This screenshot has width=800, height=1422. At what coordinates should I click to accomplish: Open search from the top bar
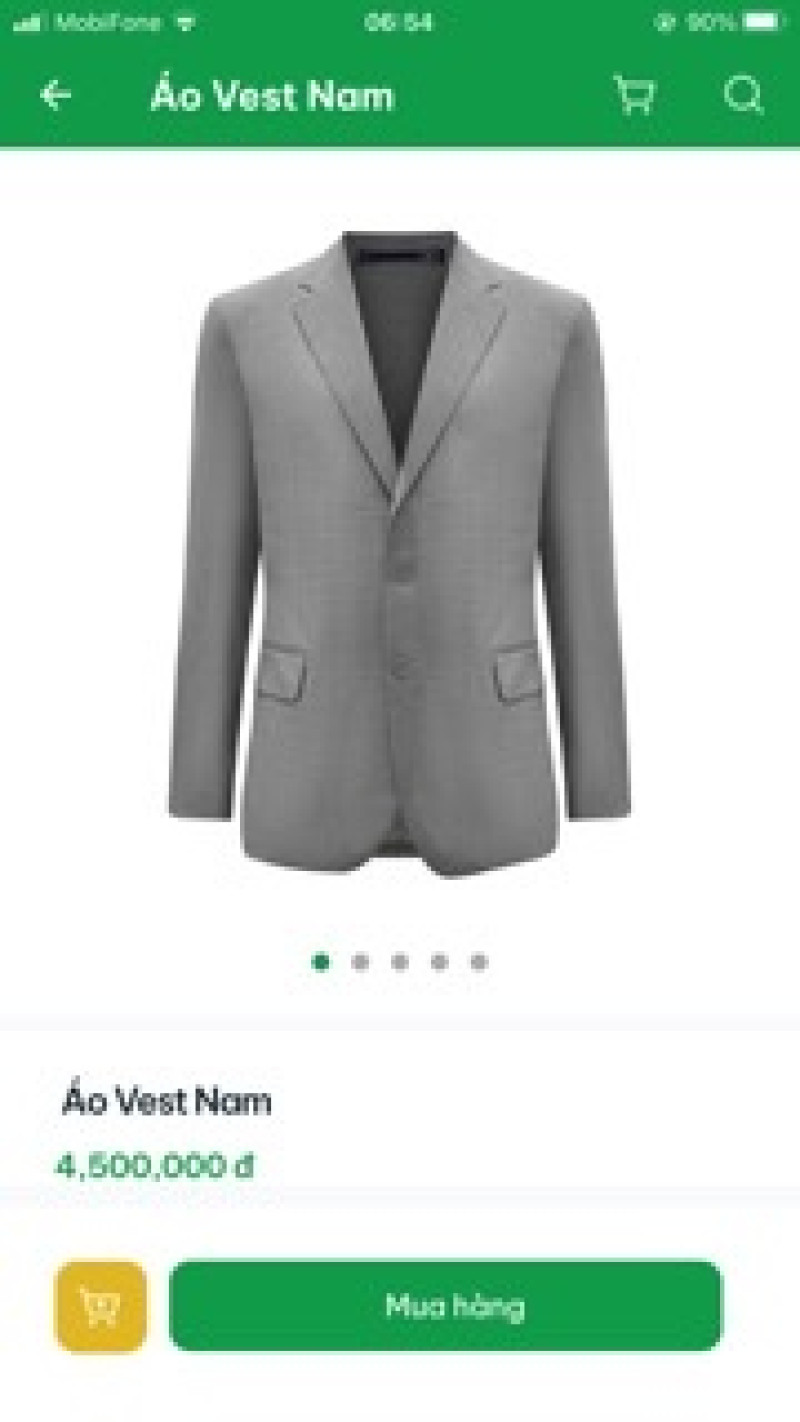point(743,96)
